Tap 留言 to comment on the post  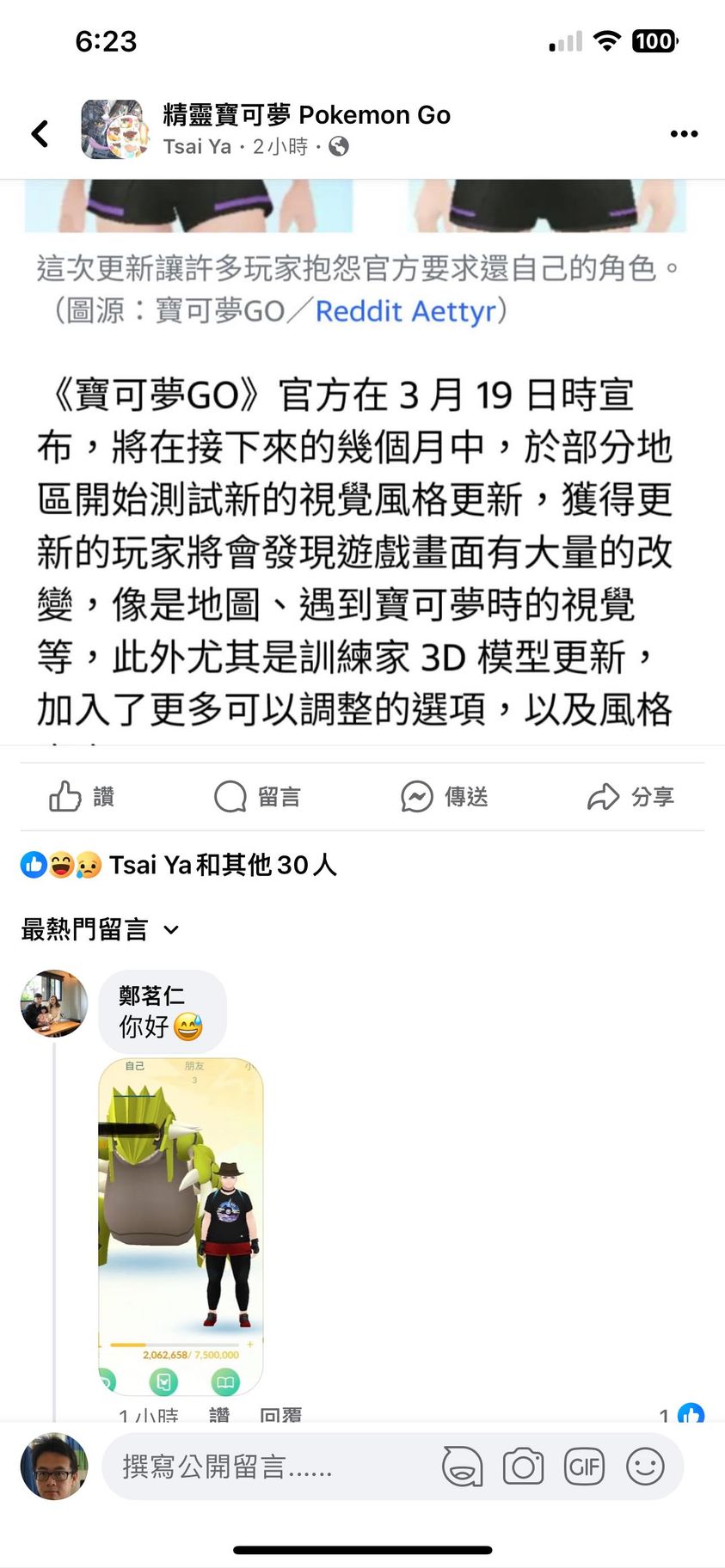pyautogui.click(x=257, y=797)
